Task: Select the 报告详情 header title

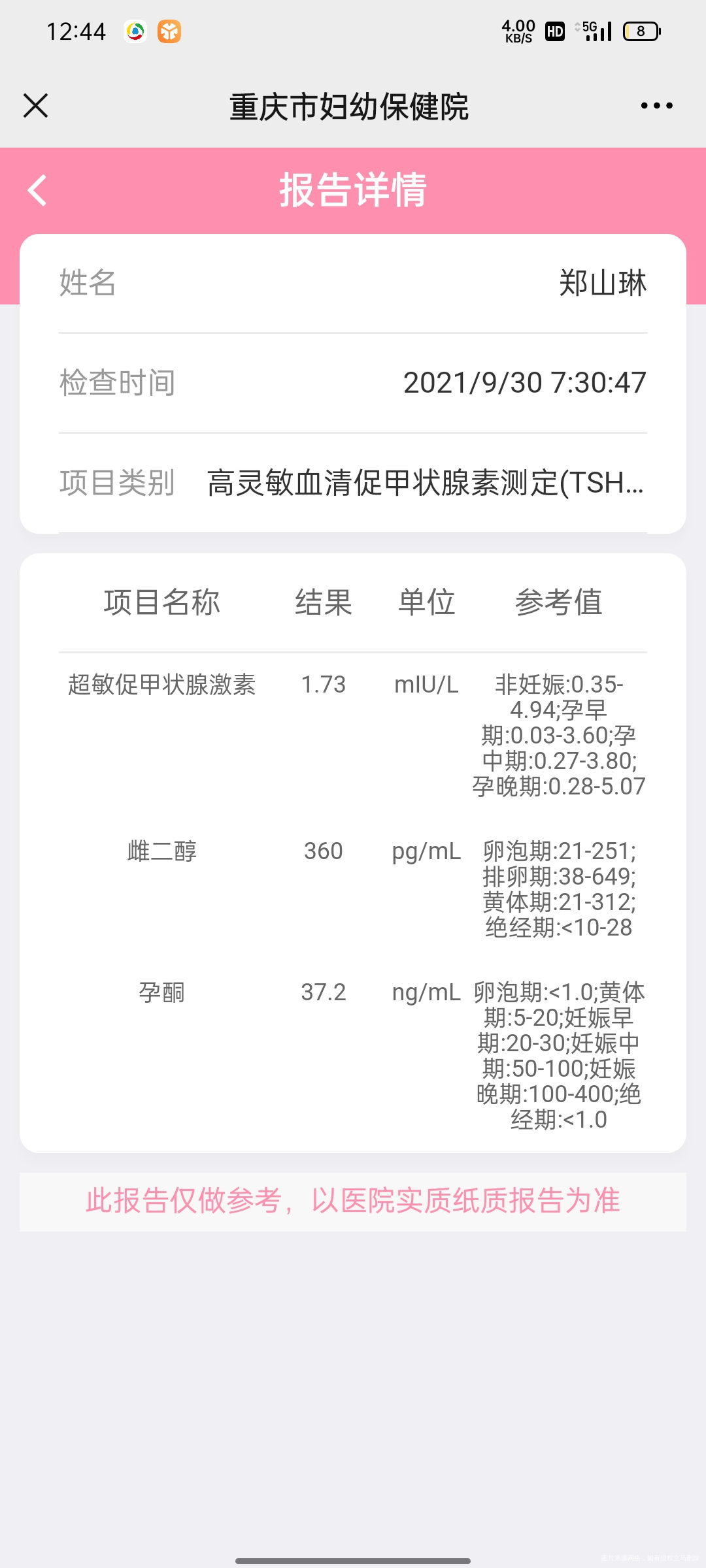Action: click(x=353, y=189)
